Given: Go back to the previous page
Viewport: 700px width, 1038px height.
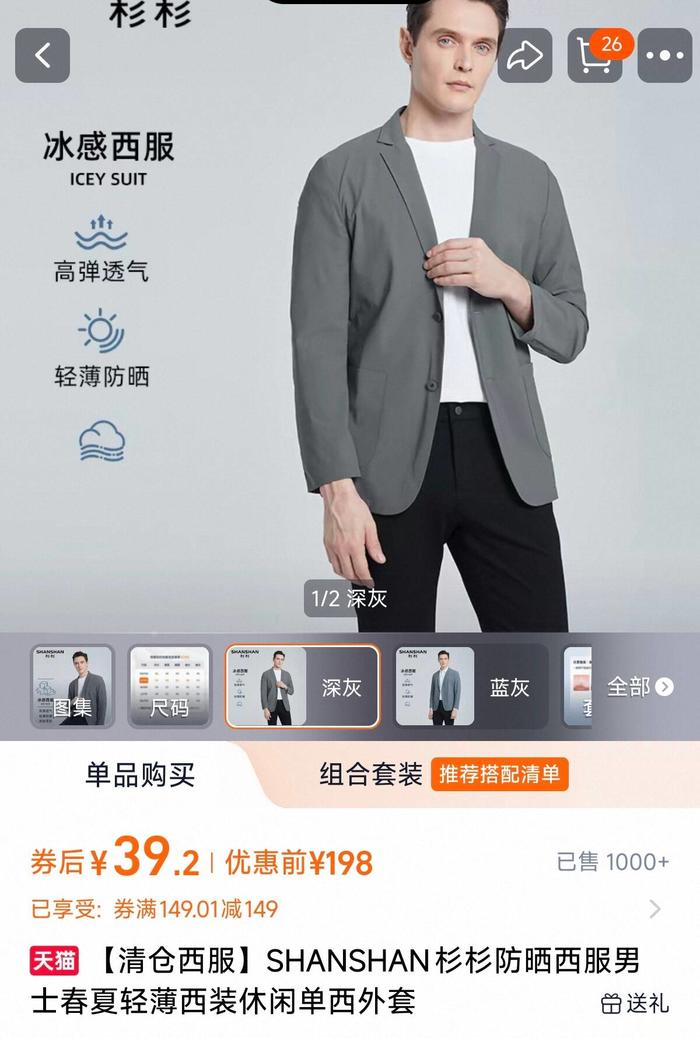Looking at the screenshot, I should click(x=42, y=56).
